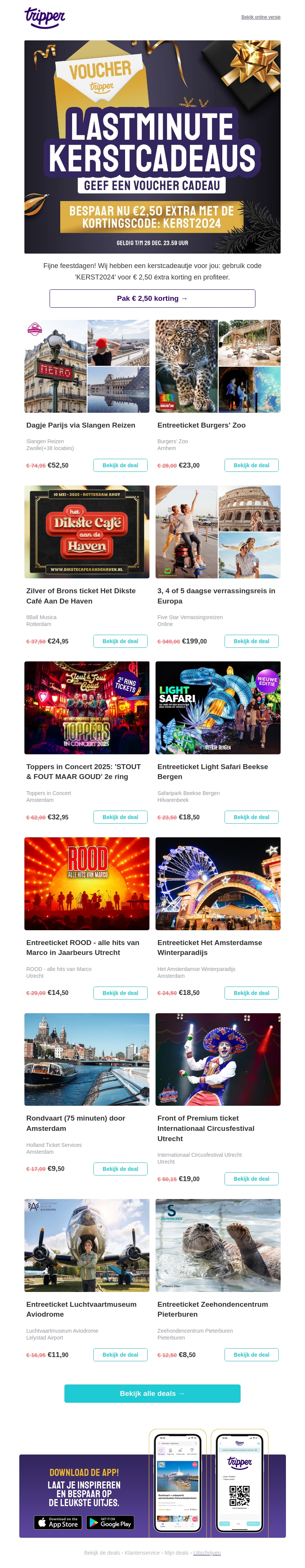The width and height of the screenshot is (305, 1568).
Task: Tap the 'Pak € 2,50 korting' button
Action: tap(152, 298)
